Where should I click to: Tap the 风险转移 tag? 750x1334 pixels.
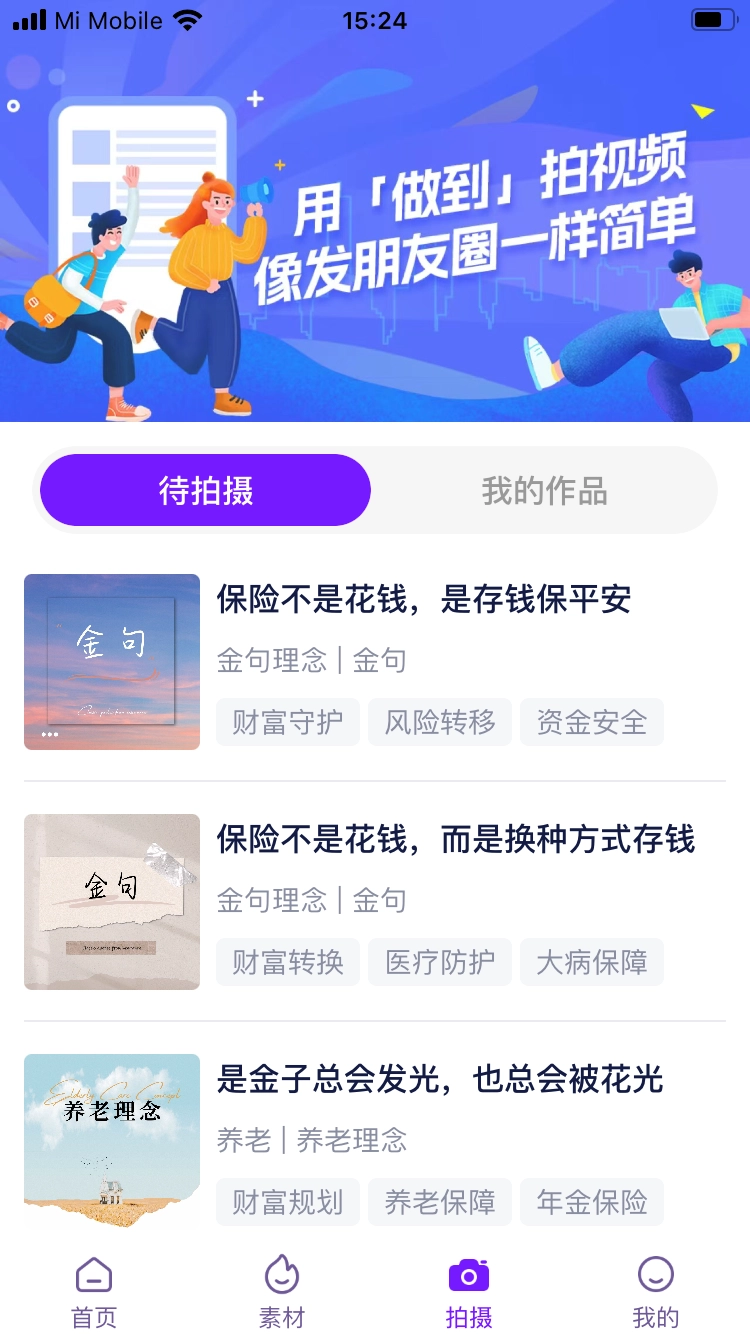pos(440,722)
